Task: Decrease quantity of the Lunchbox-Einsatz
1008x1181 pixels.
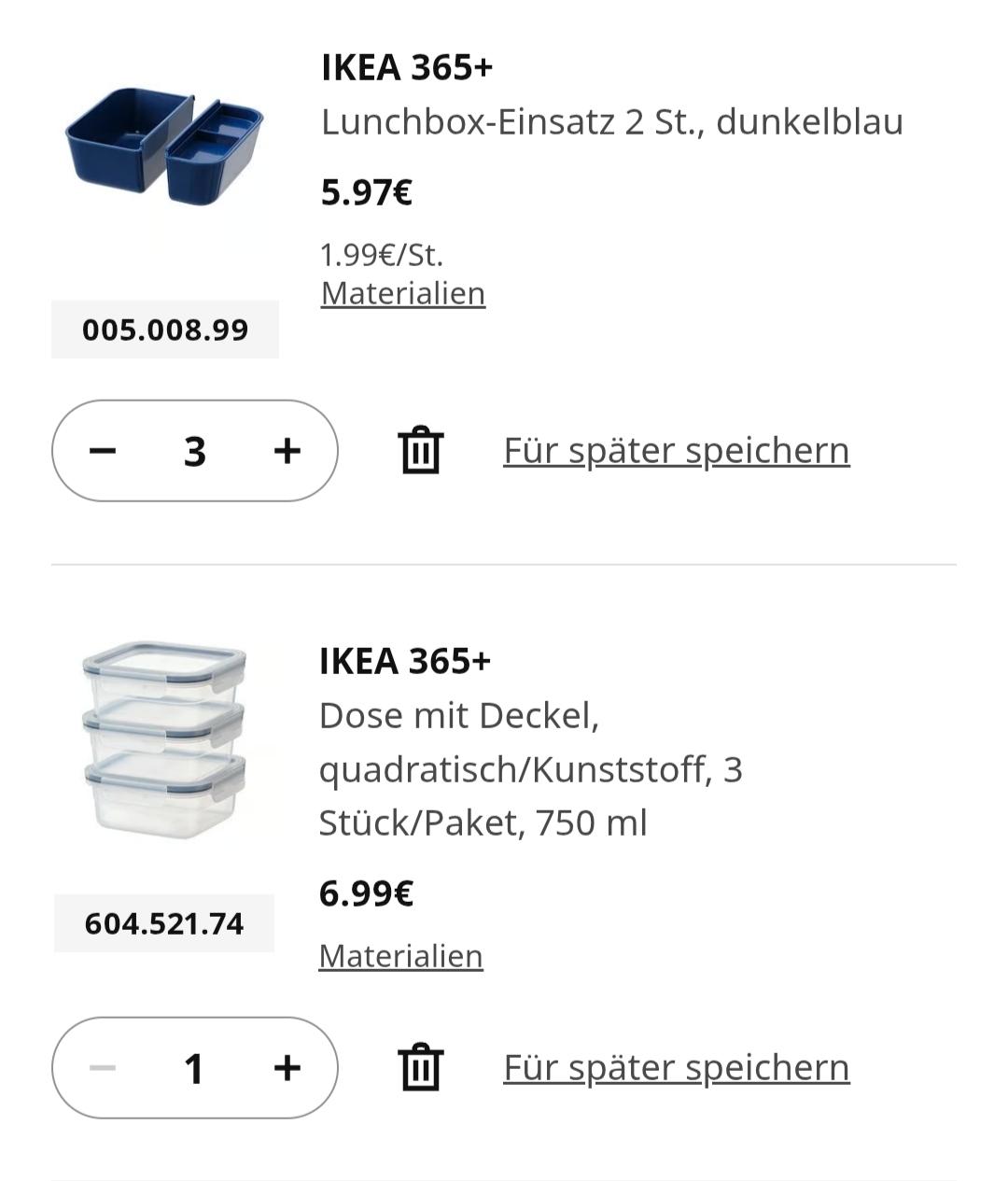Action: tap(105, 451)
